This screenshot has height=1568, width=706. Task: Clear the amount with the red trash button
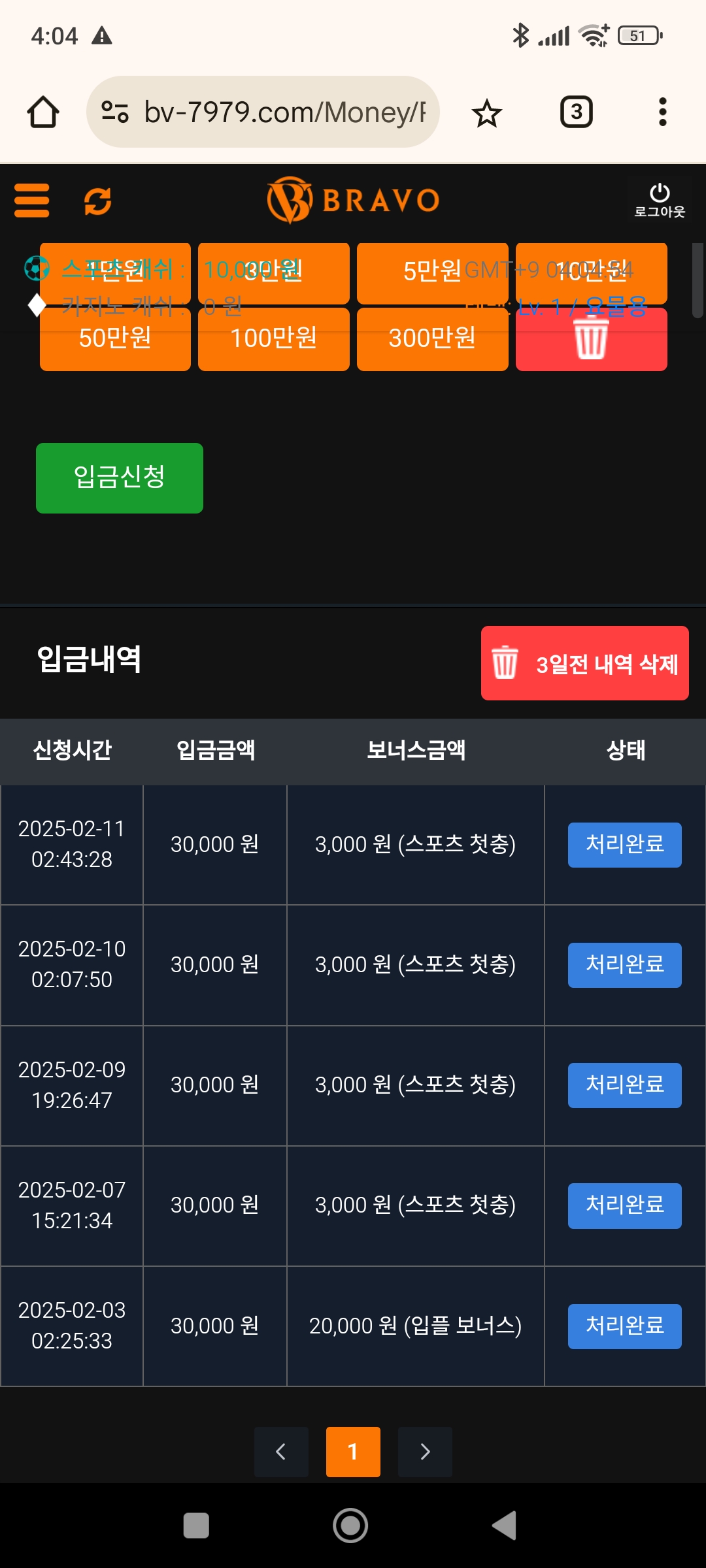click(x=592, y=338)
